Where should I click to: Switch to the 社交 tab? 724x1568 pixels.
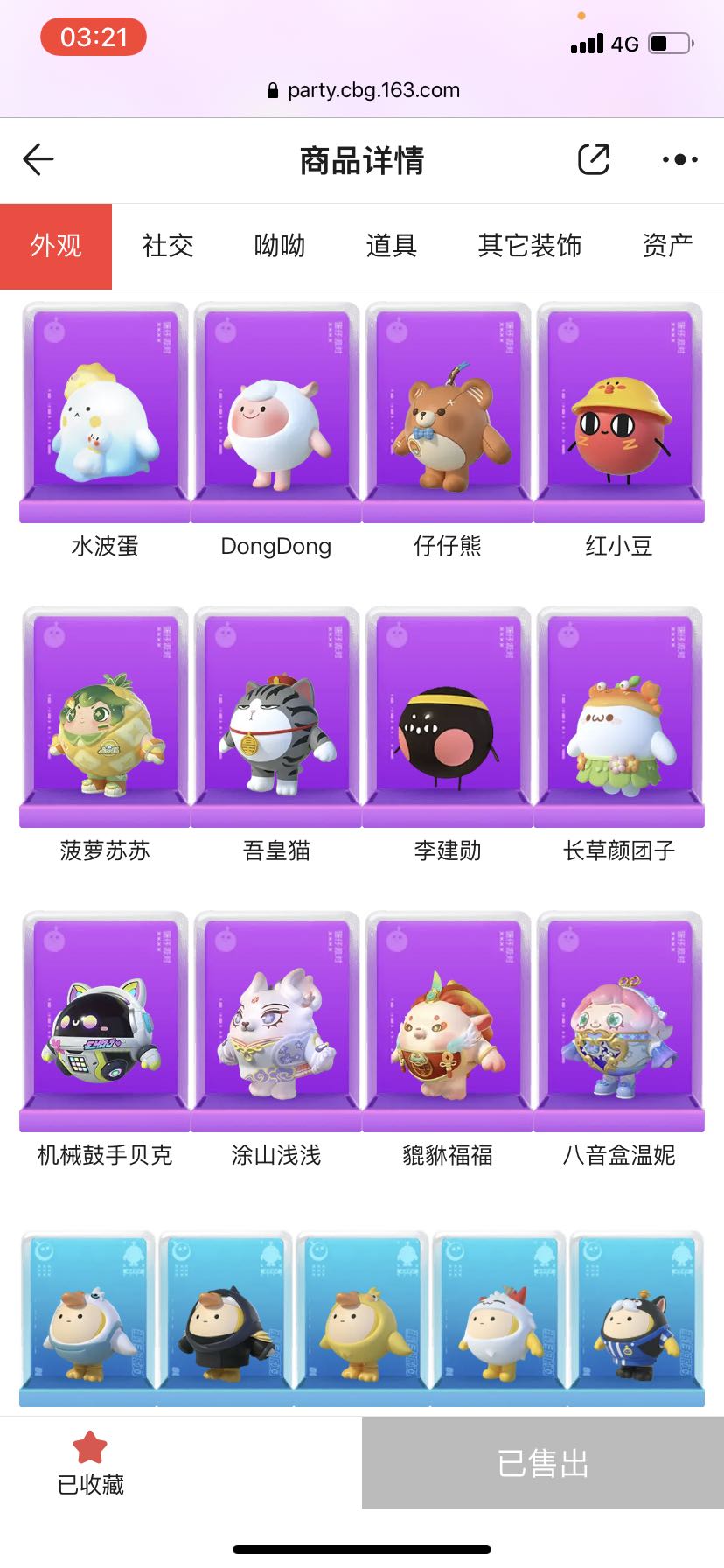point(168,246)
